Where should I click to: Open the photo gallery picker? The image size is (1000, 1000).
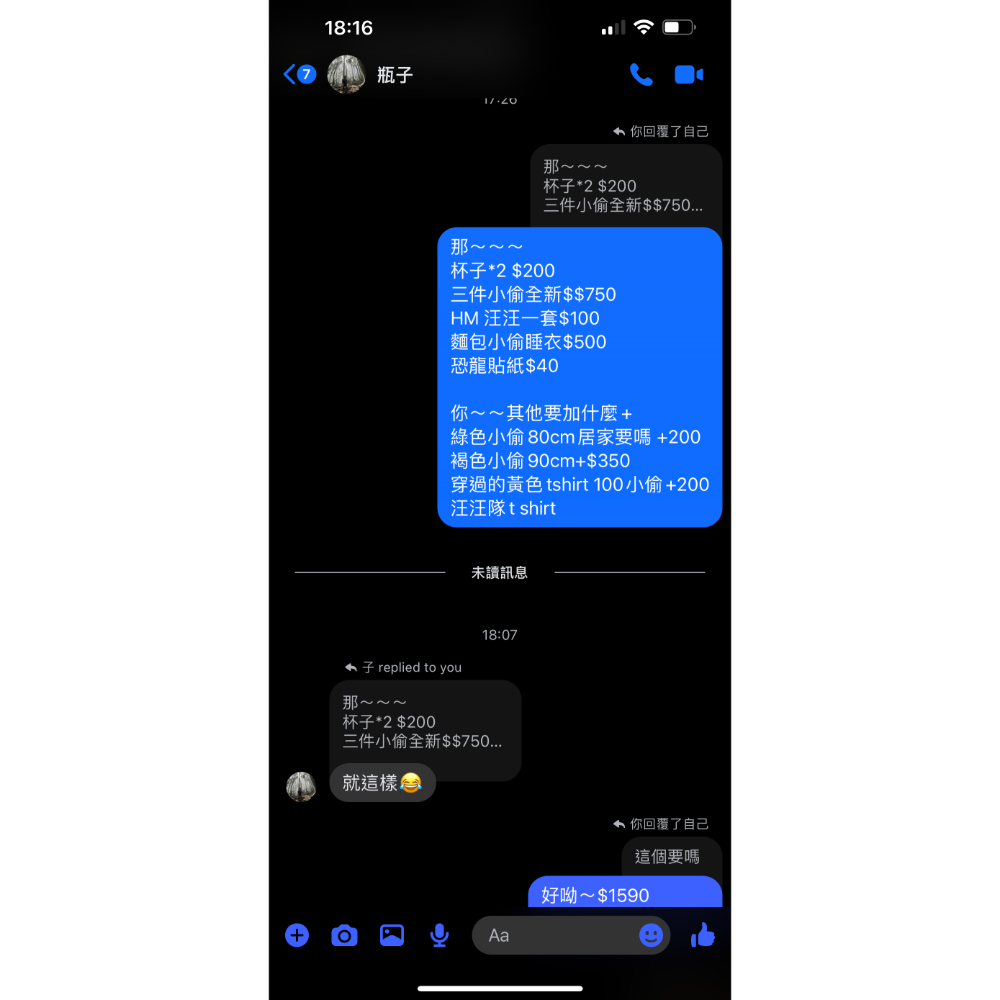[x=392, y=935]
